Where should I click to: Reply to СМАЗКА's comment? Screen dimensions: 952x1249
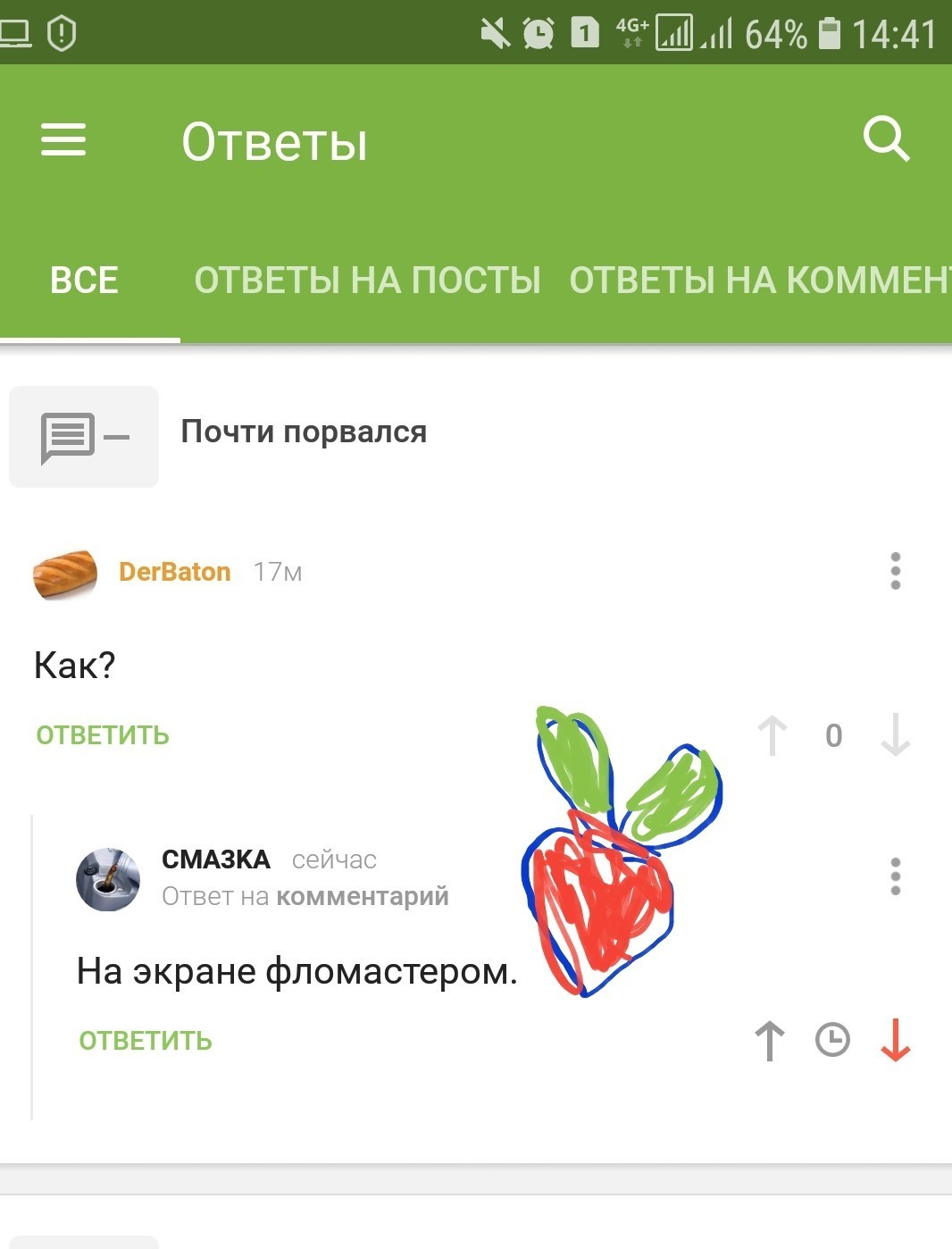[146, 1041]
